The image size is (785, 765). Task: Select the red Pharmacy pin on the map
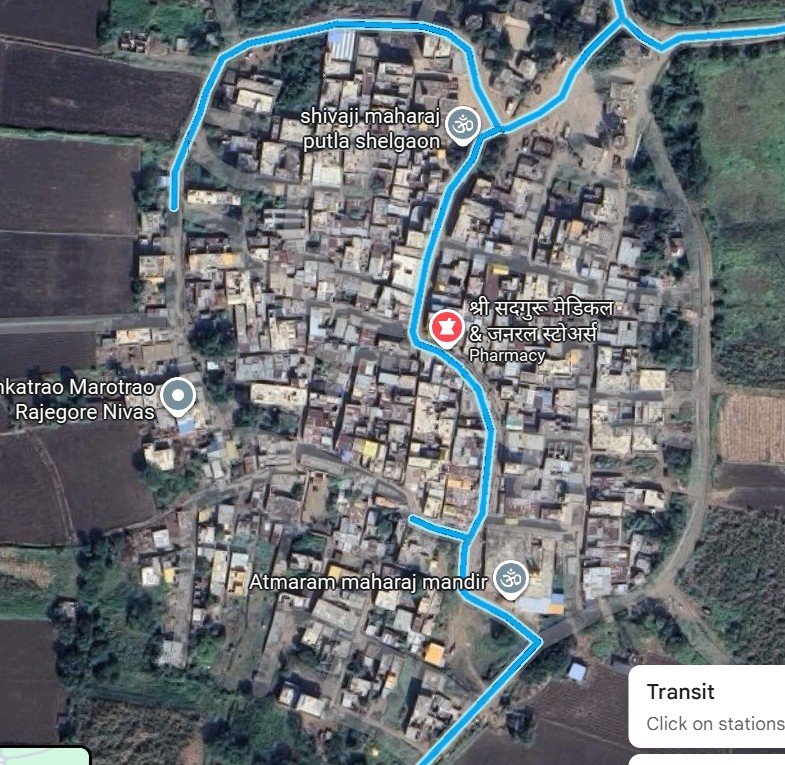click(445, 327)
